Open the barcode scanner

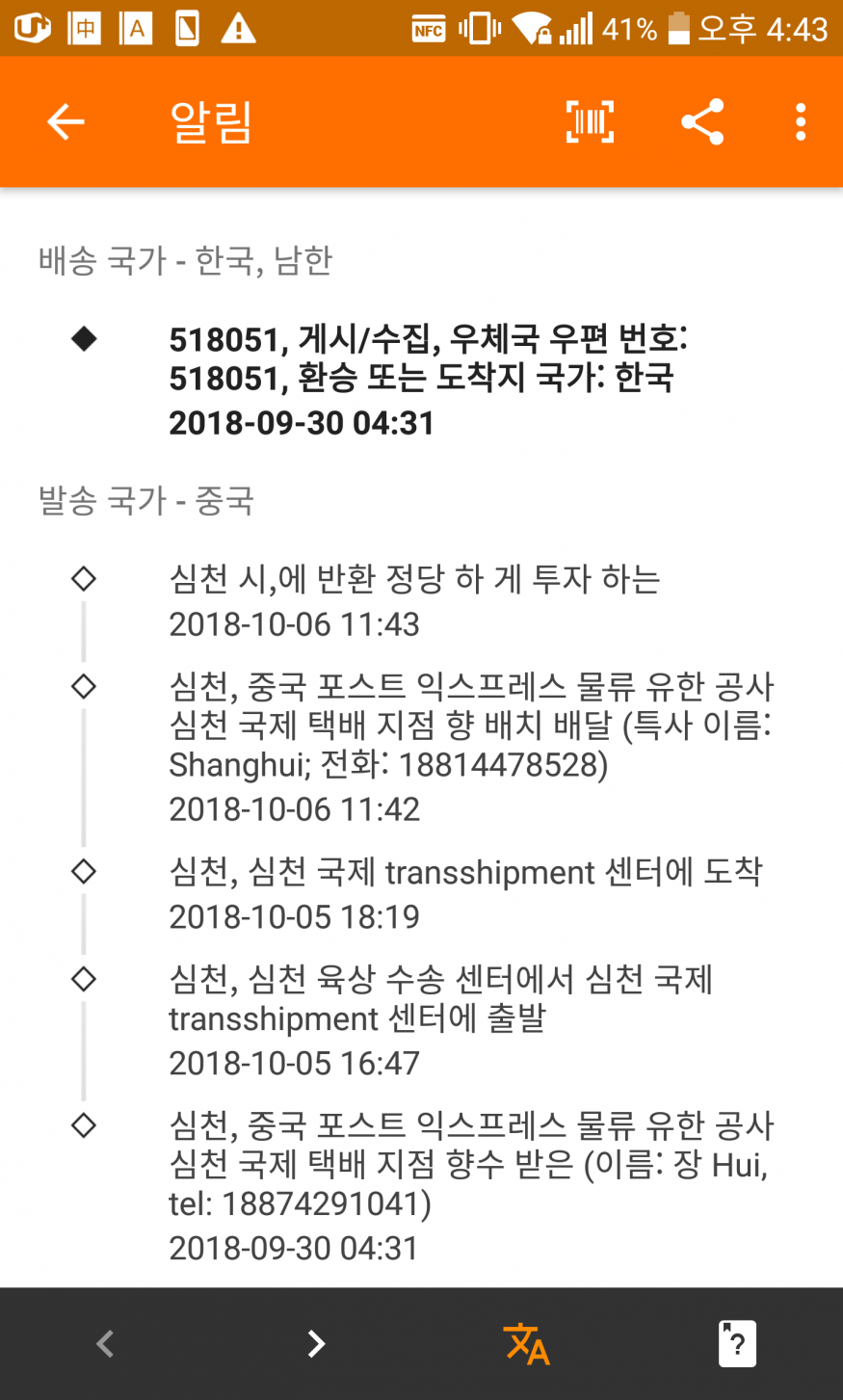coord(590,122)
